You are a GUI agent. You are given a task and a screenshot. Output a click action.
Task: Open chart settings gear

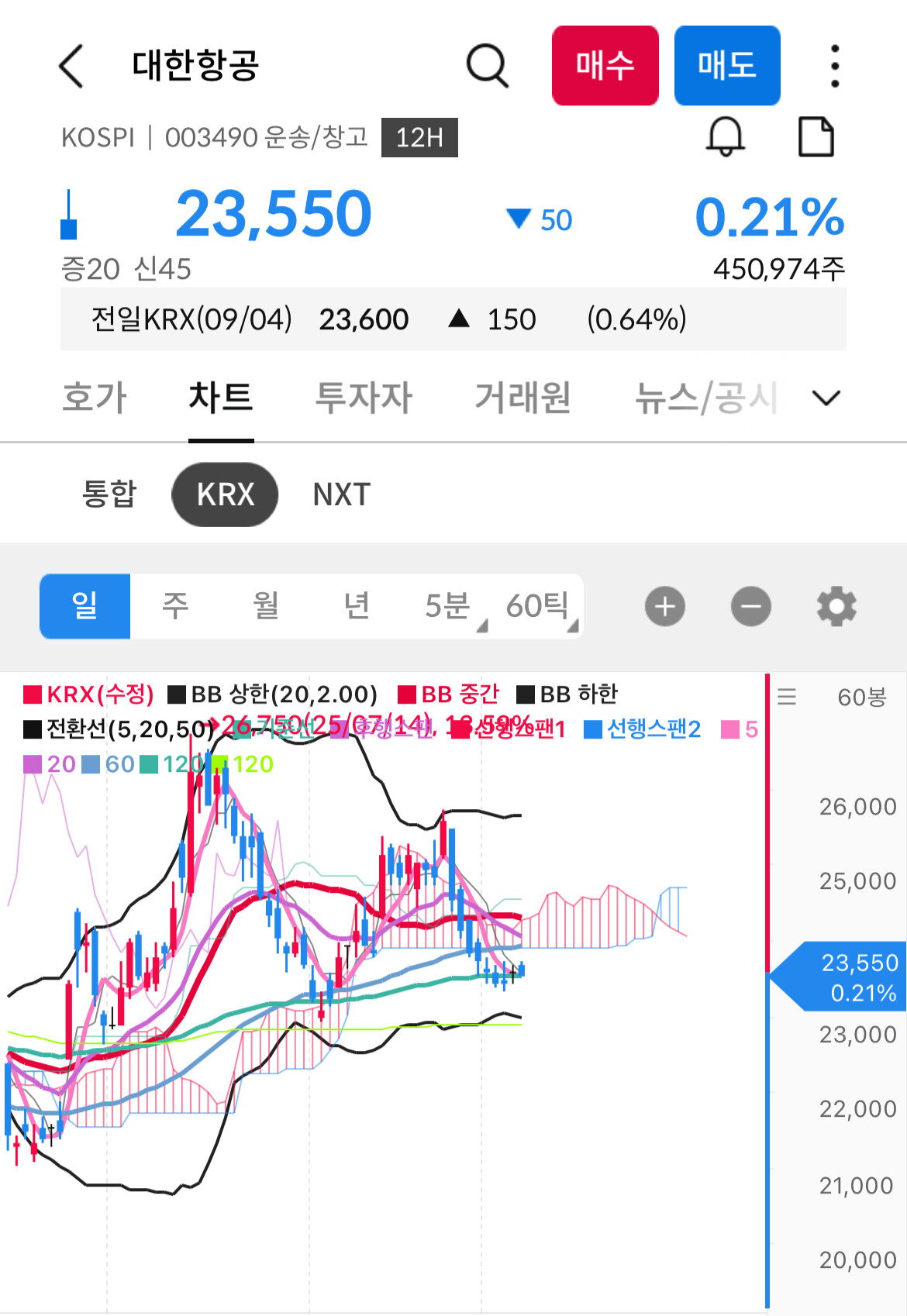(836, 606)
